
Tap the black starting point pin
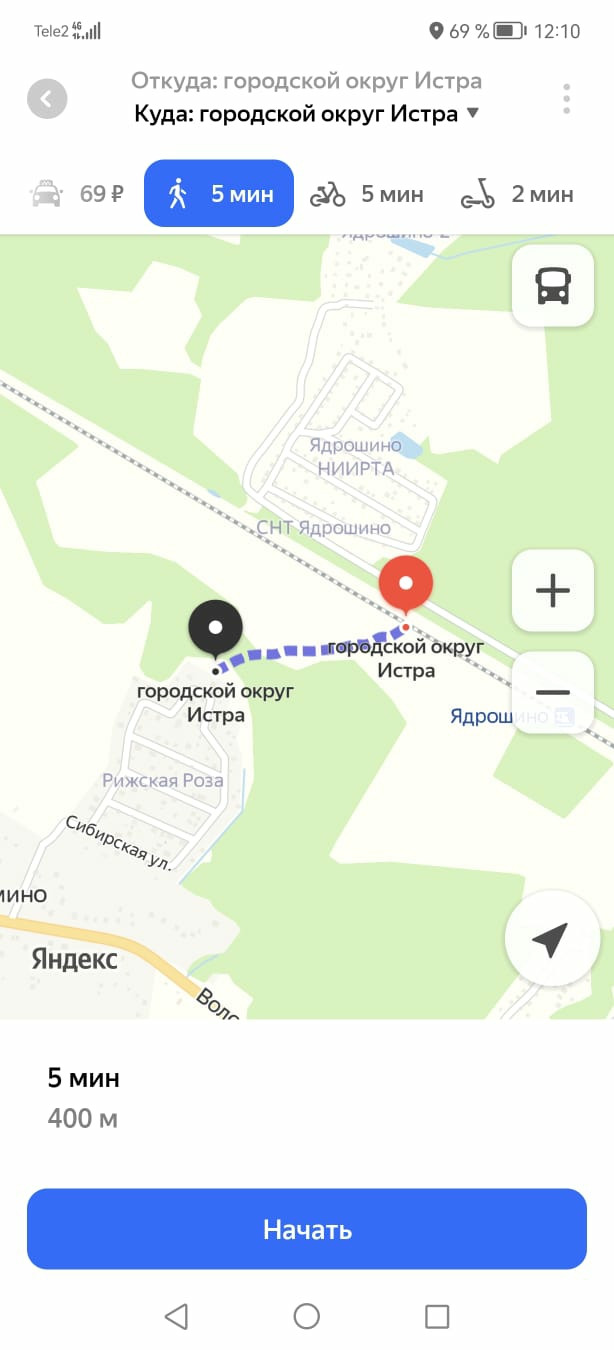pos(215,630)
